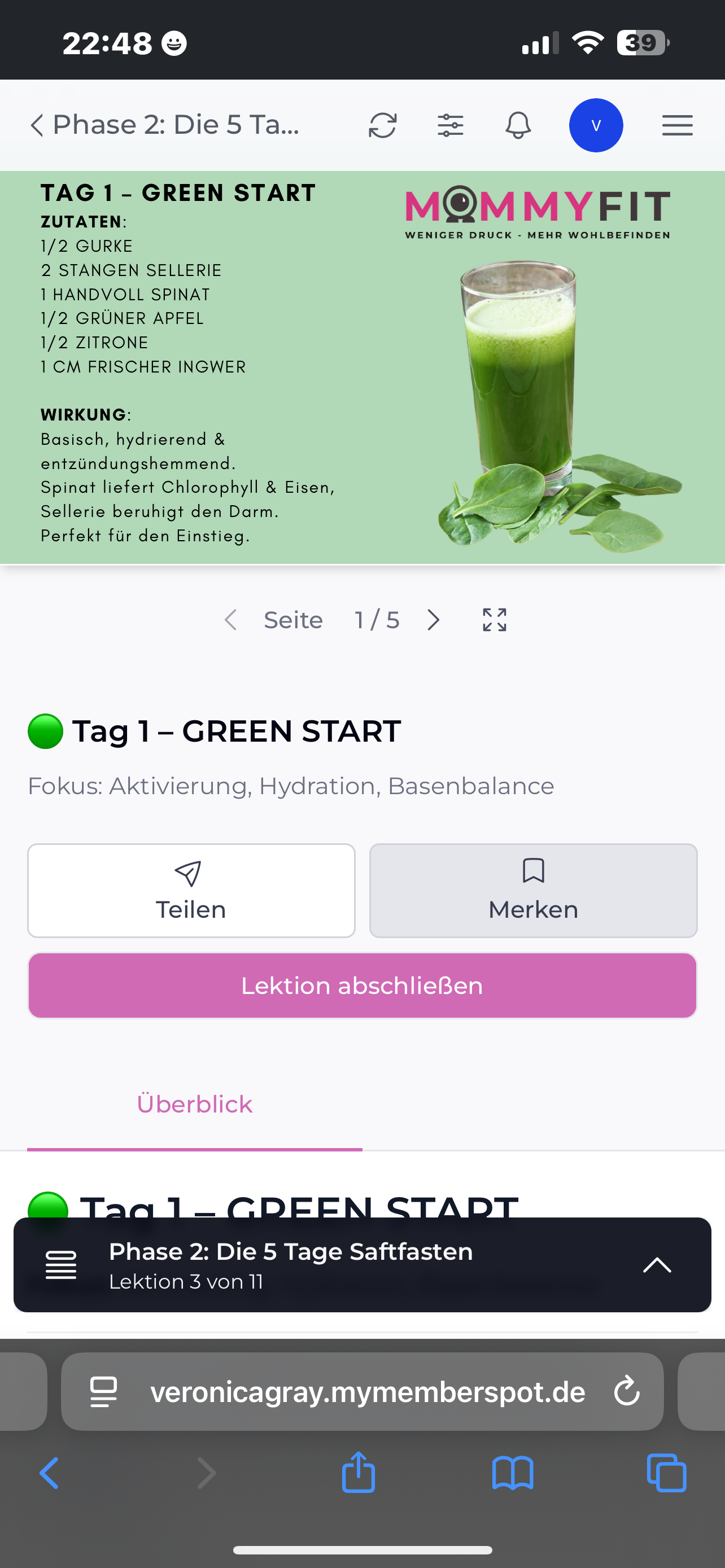Go back from Phase 2 course header
This screenshot has height=1568, width=725.
pyautogui.click(x=38, y=125)
